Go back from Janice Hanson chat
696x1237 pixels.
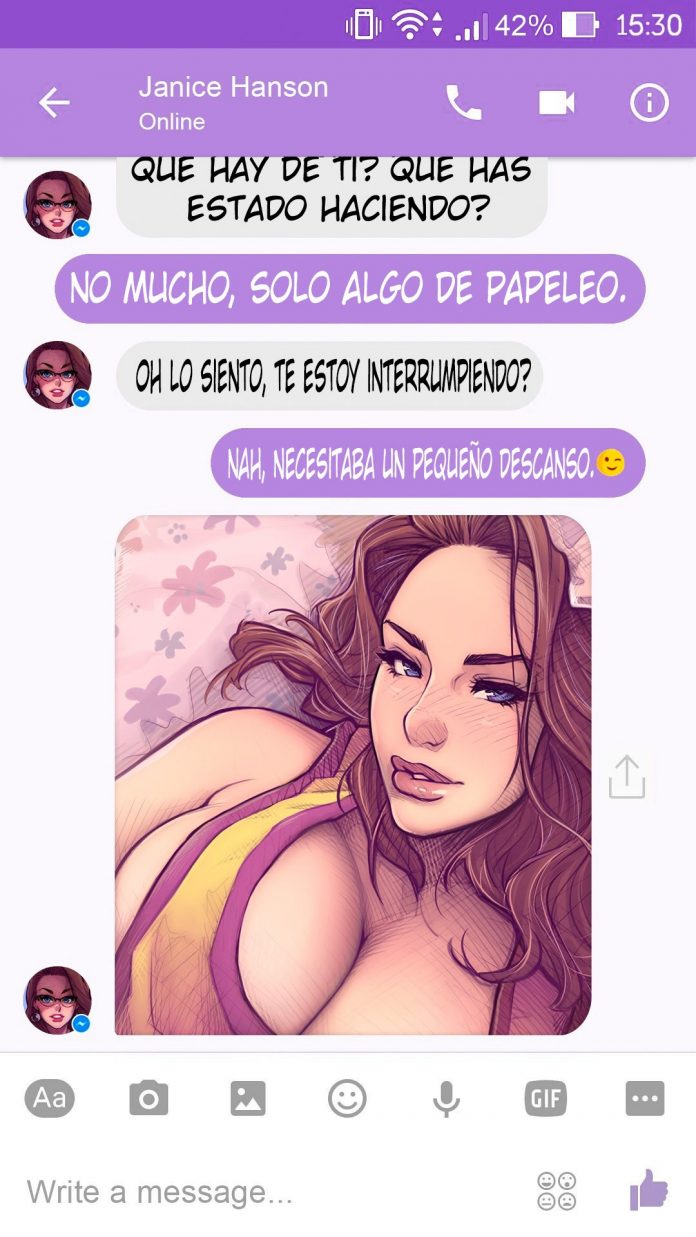(x=54, y=103)
